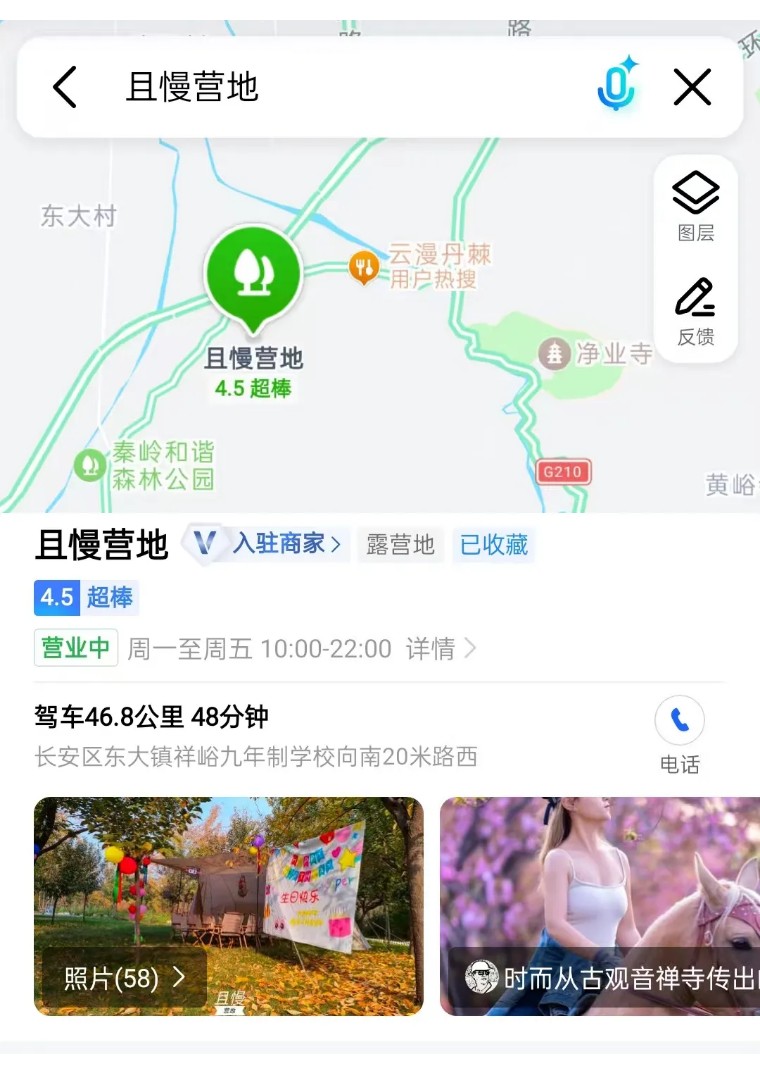760x1074 pixels.
Task: Tap the 云漫丹棘 restaurant marker
Action: pos(363,267)
